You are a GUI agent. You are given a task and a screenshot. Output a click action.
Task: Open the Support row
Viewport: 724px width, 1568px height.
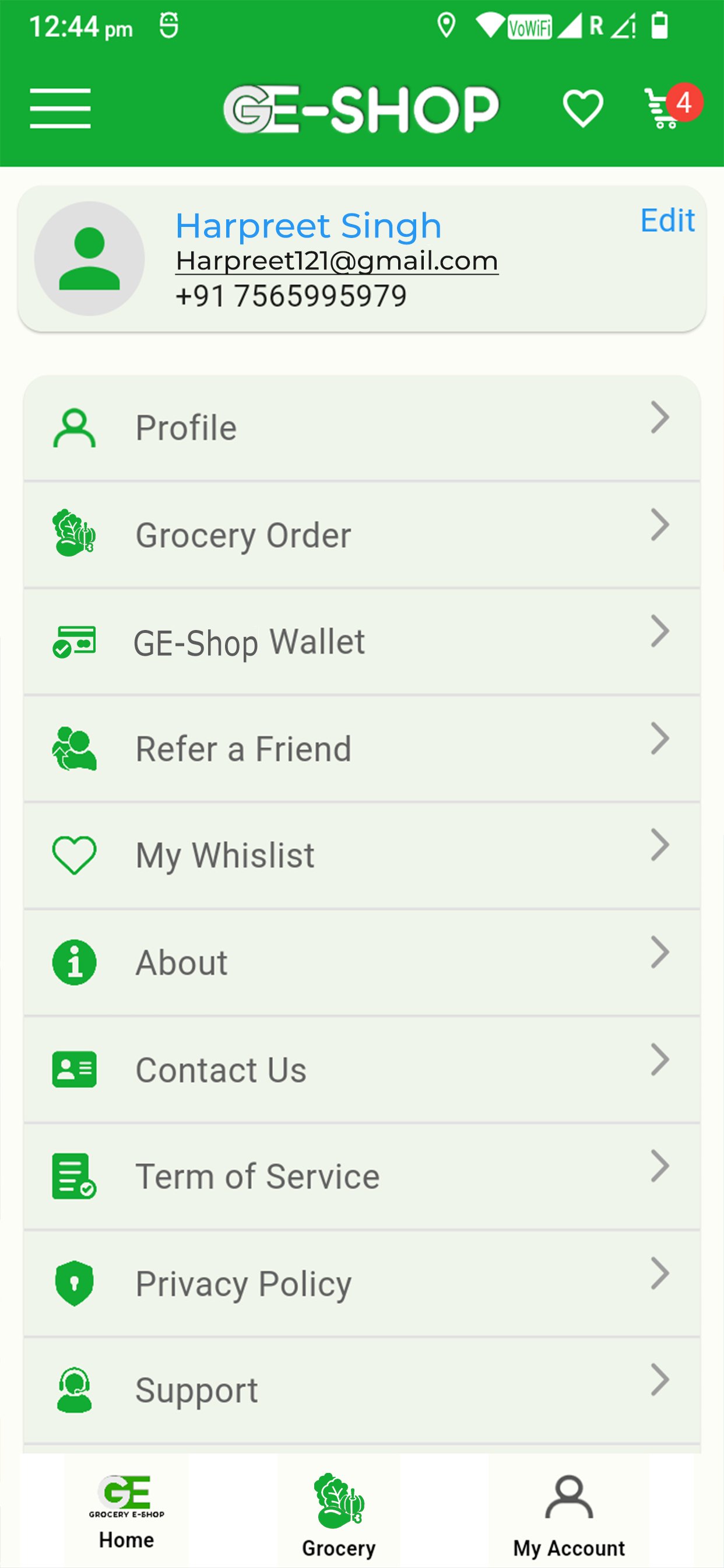tap(361, 1390)
